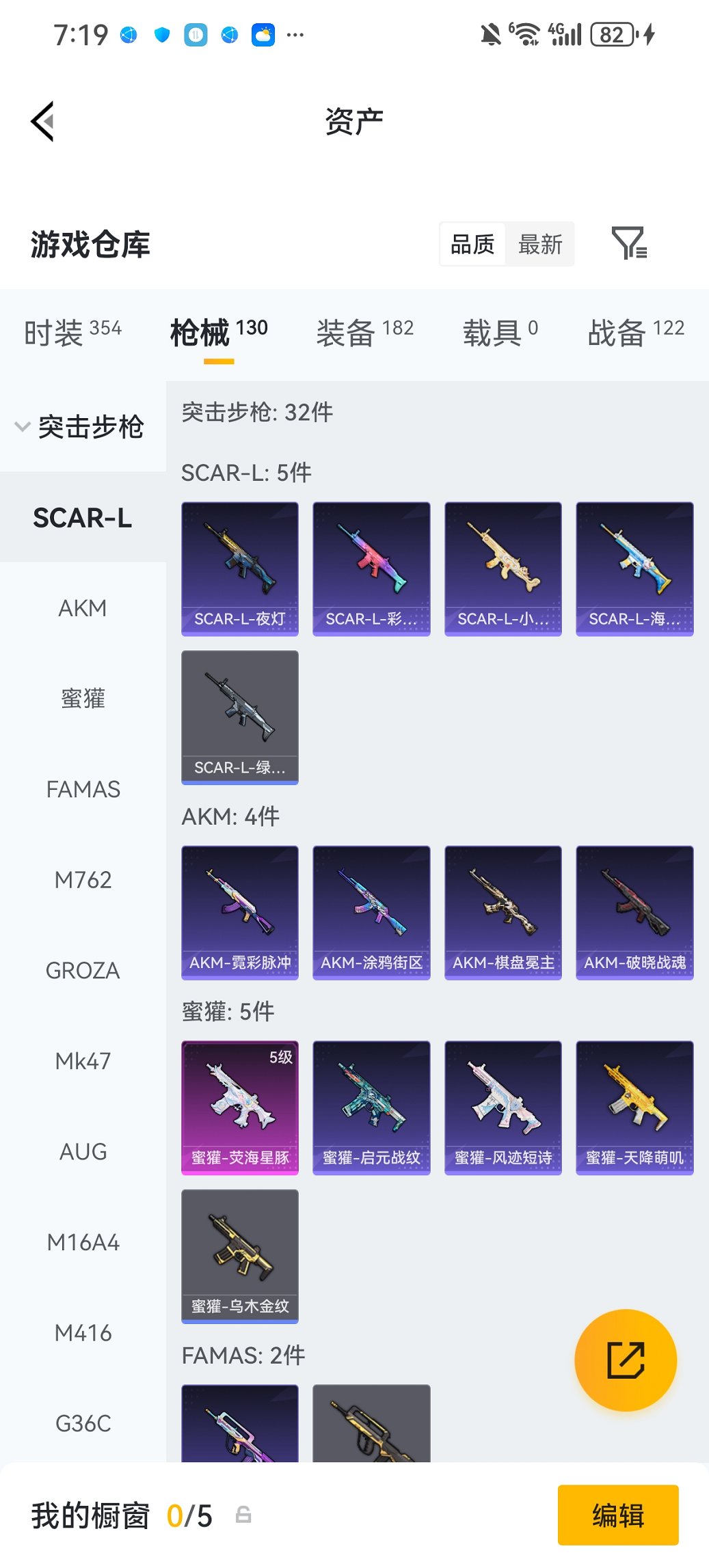Switch to the 时装 tab
The width and height of the screenshot is (709, 1568).
(x=72, y=333)
